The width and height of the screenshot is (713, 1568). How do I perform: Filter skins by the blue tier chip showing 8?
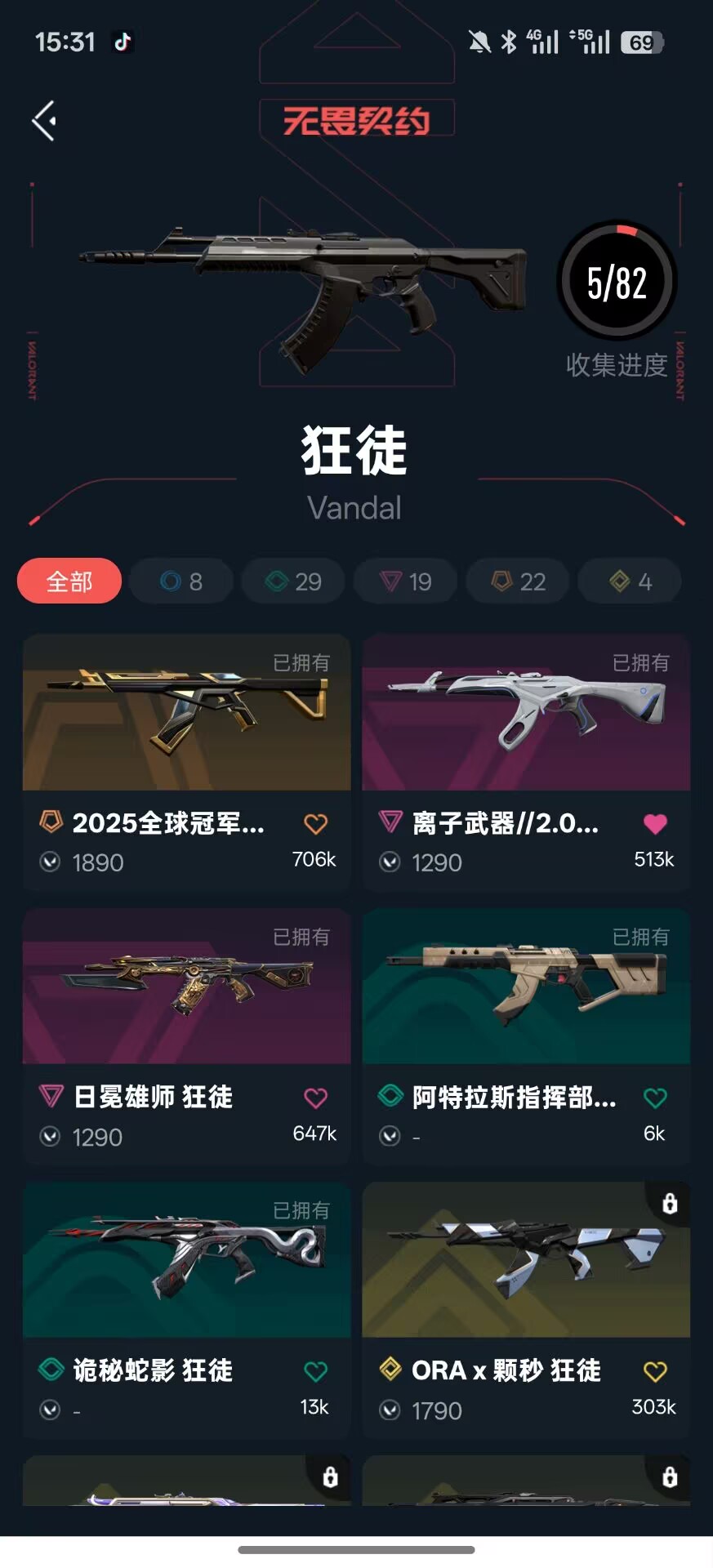tap(181, 581)
